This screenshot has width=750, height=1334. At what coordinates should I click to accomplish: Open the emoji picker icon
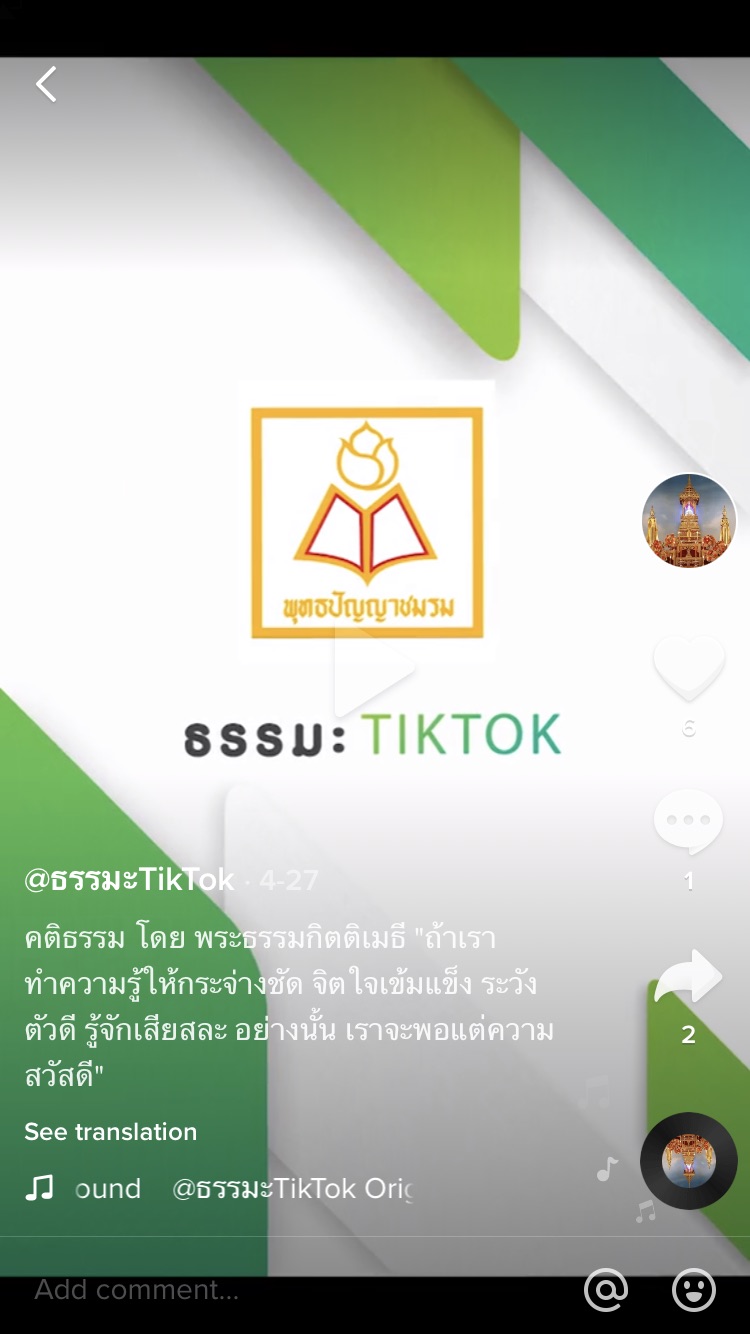click(x=694, y=1290)
